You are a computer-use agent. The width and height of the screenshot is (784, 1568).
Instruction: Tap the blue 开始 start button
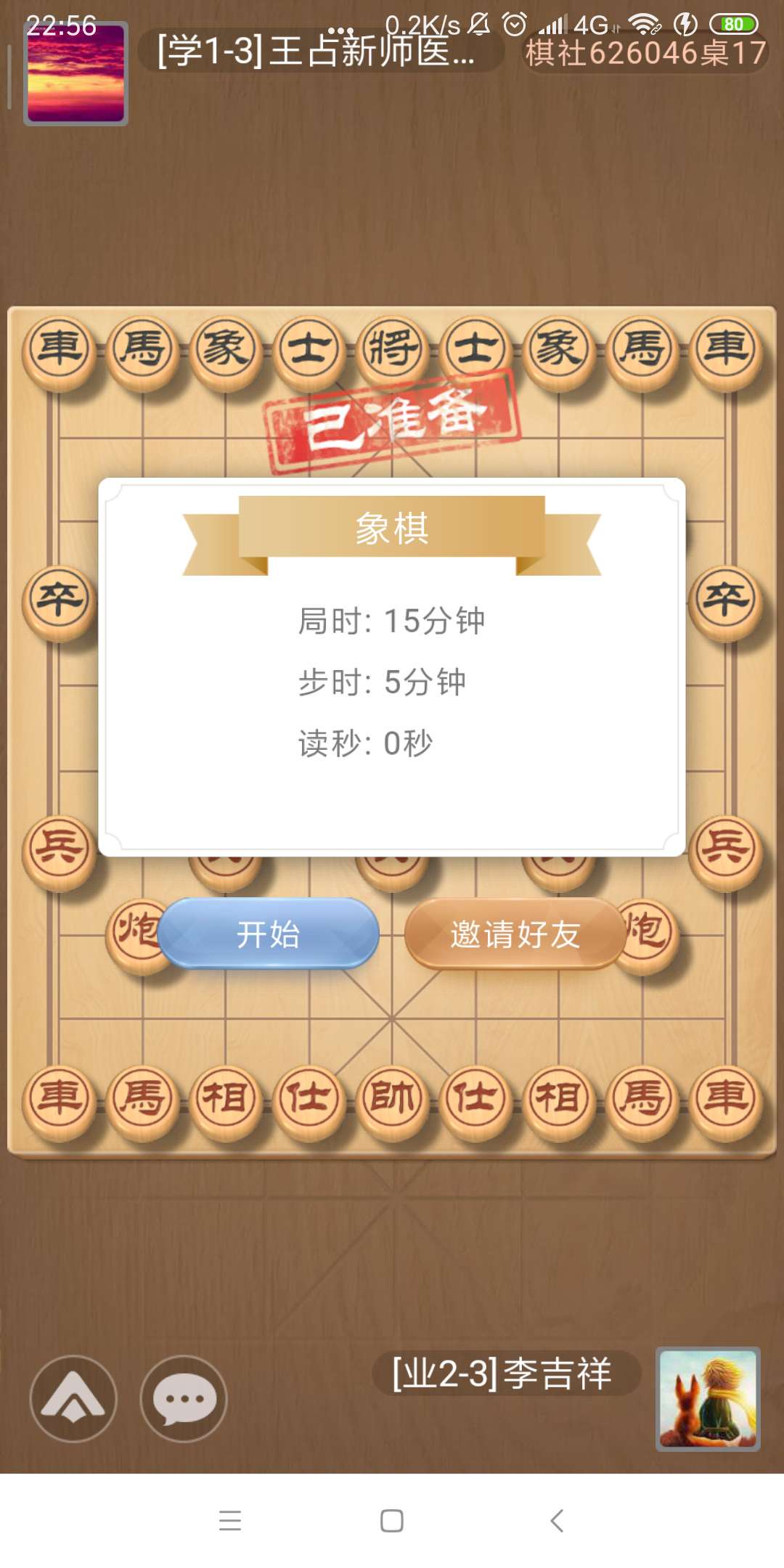268,934
